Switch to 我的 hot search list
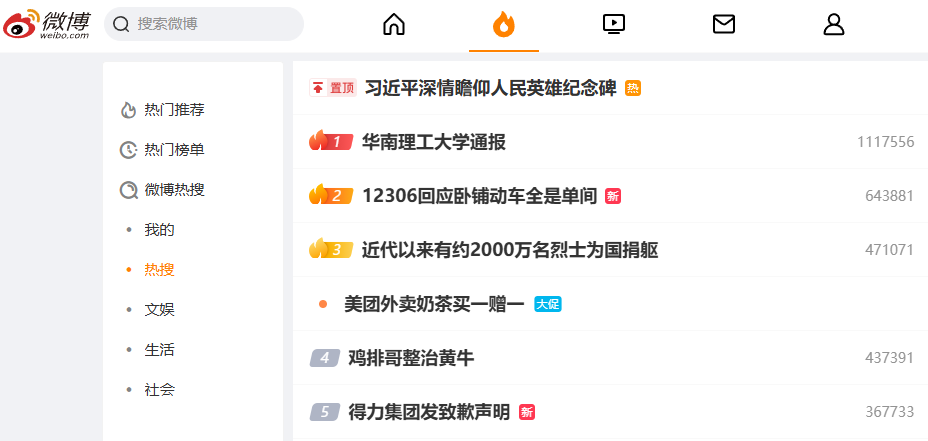This screenshot has height=441, width=928. pyautogui.click(x=159, y=230)
